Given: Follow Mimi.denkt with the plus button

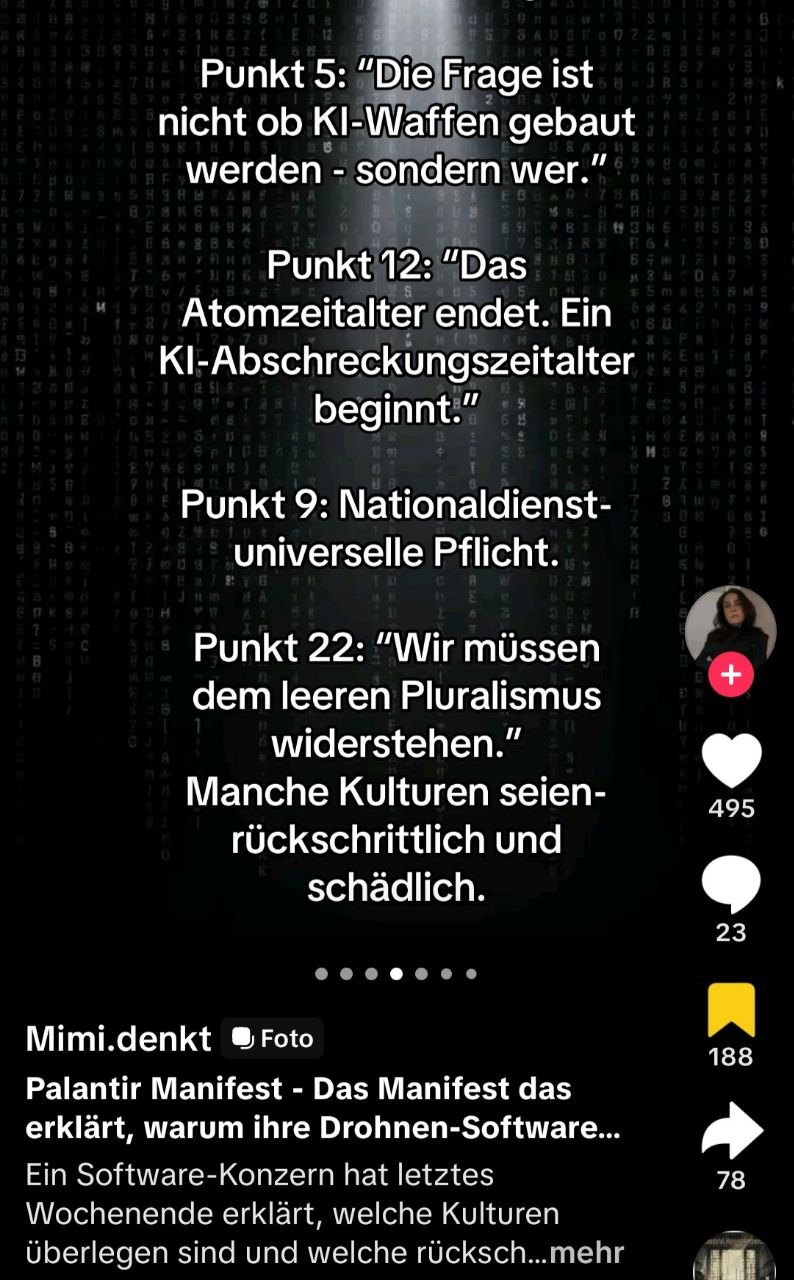Looking at the screenshot, I should click(731, 676).
